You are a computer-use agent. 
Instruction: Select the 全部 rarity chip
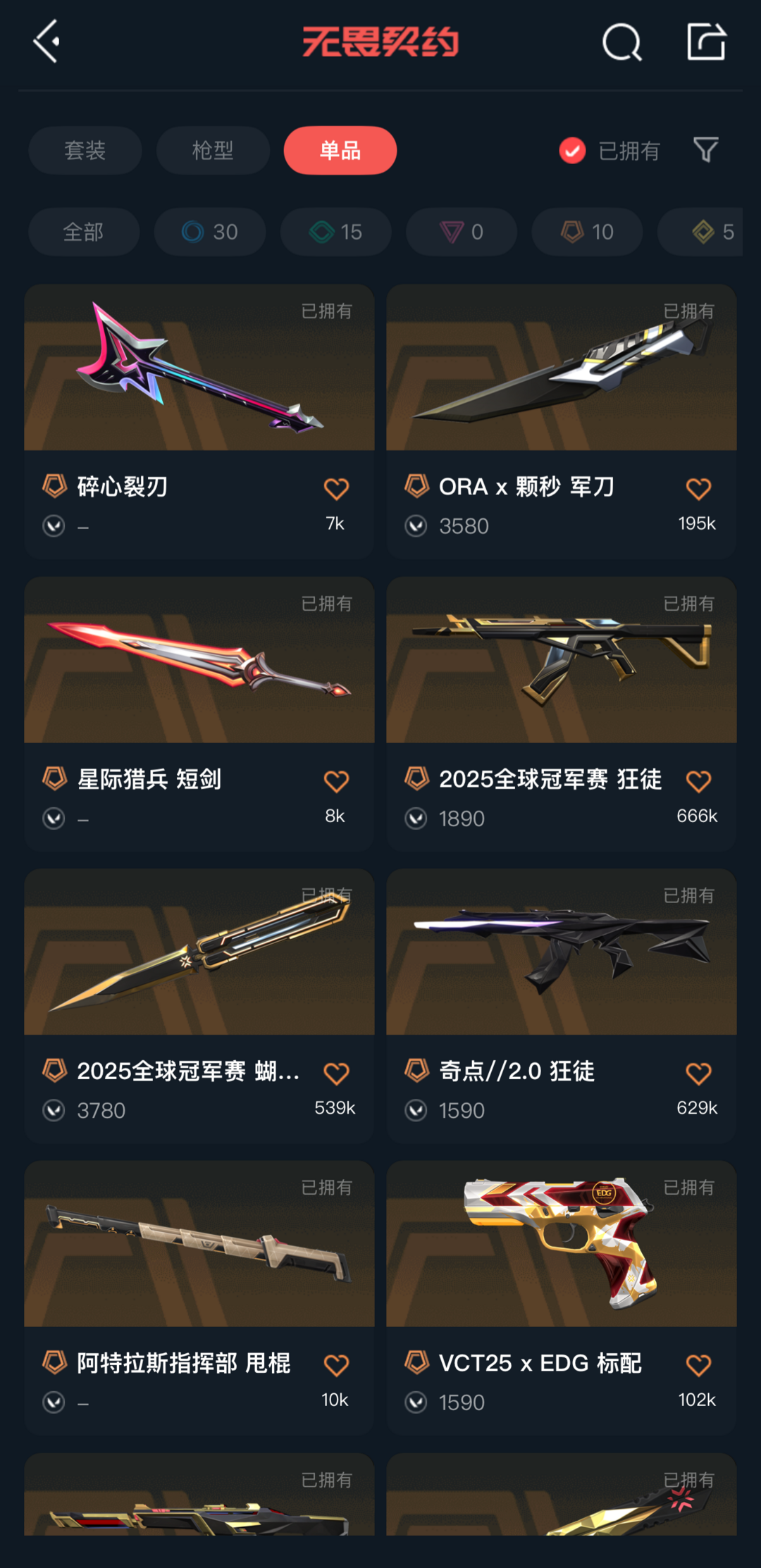84,232
